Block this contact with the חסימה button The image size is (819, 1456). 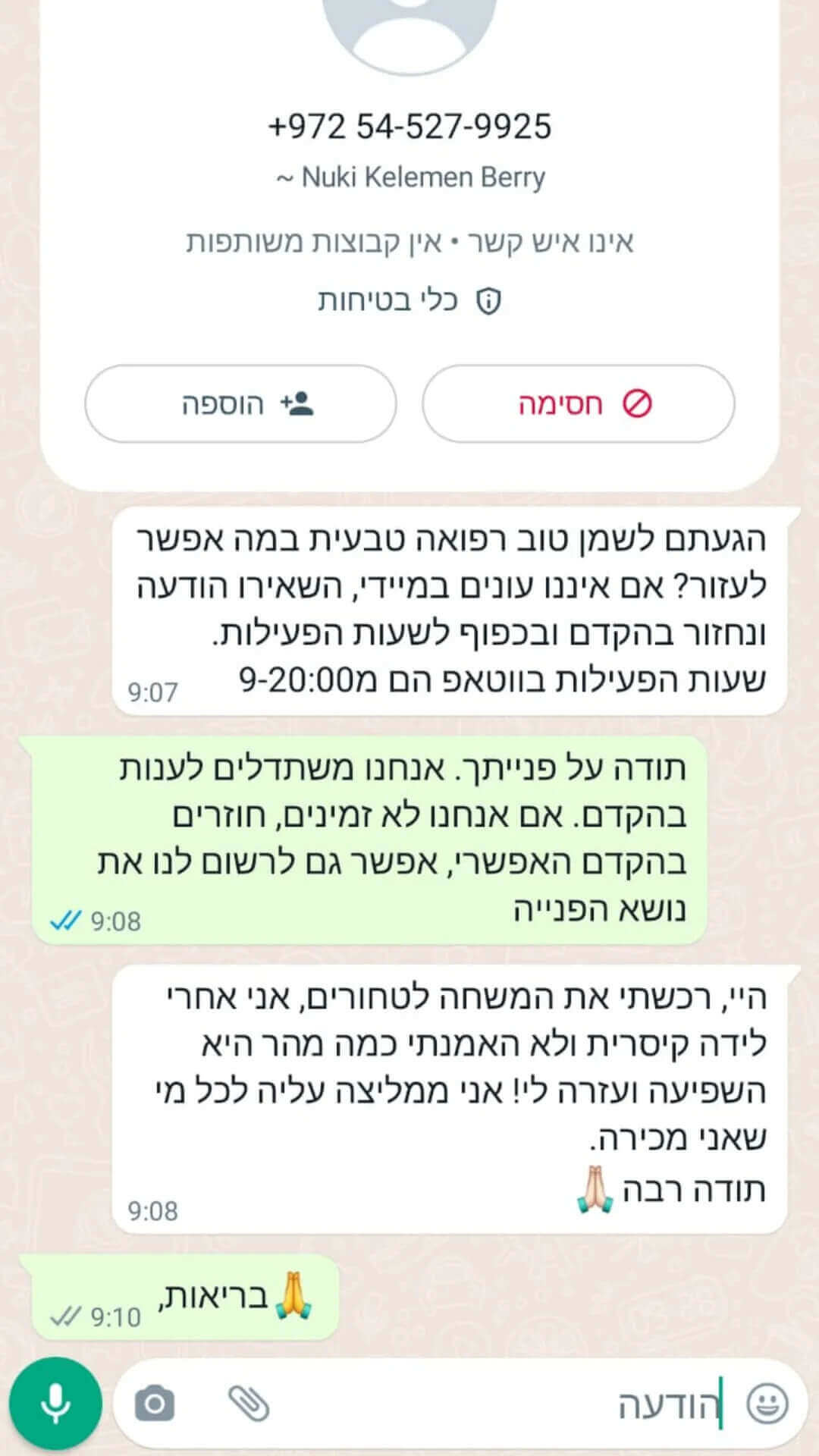578,403
